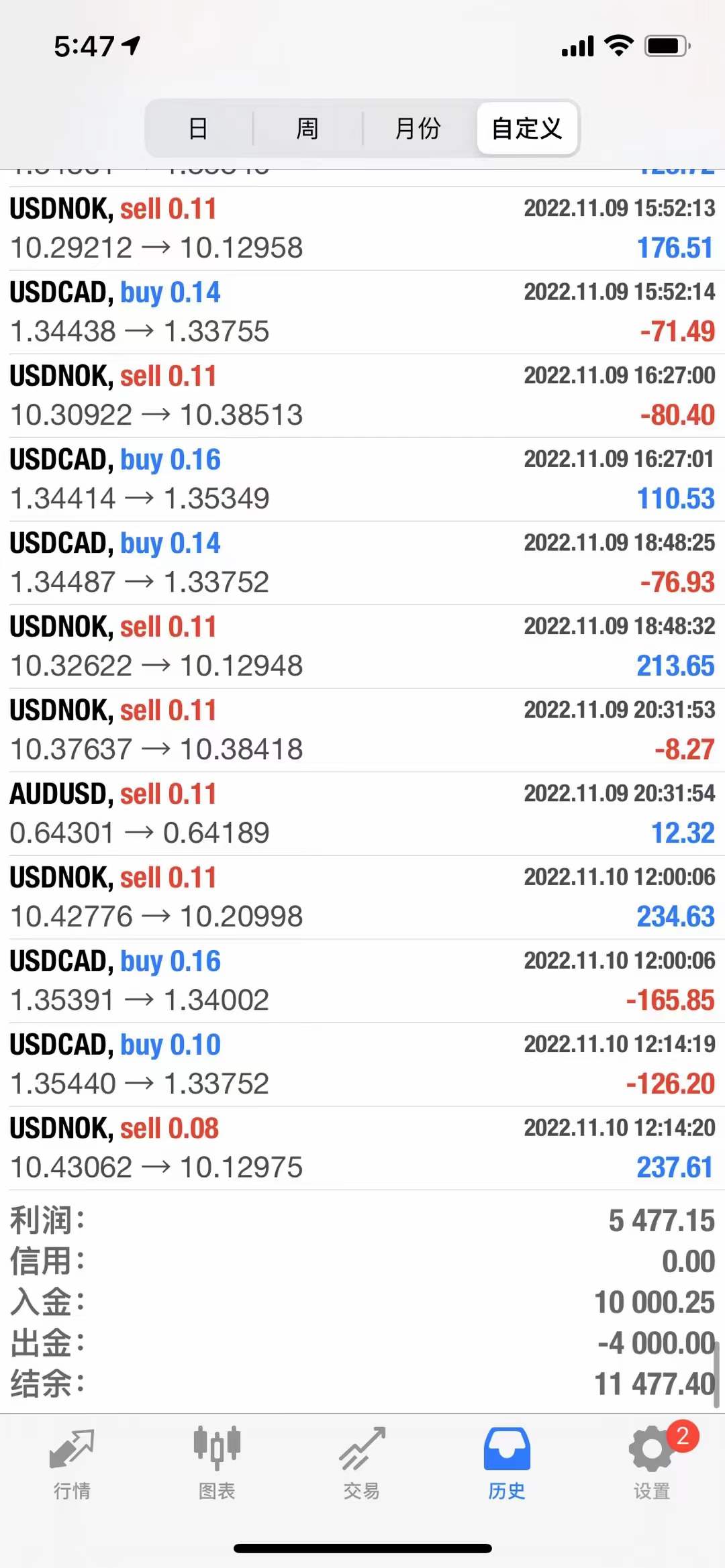Expand the USDNOK sell trade closed 15:52:13
The height and width of the screenshot is (1568, 725).
tap(362, 229)
